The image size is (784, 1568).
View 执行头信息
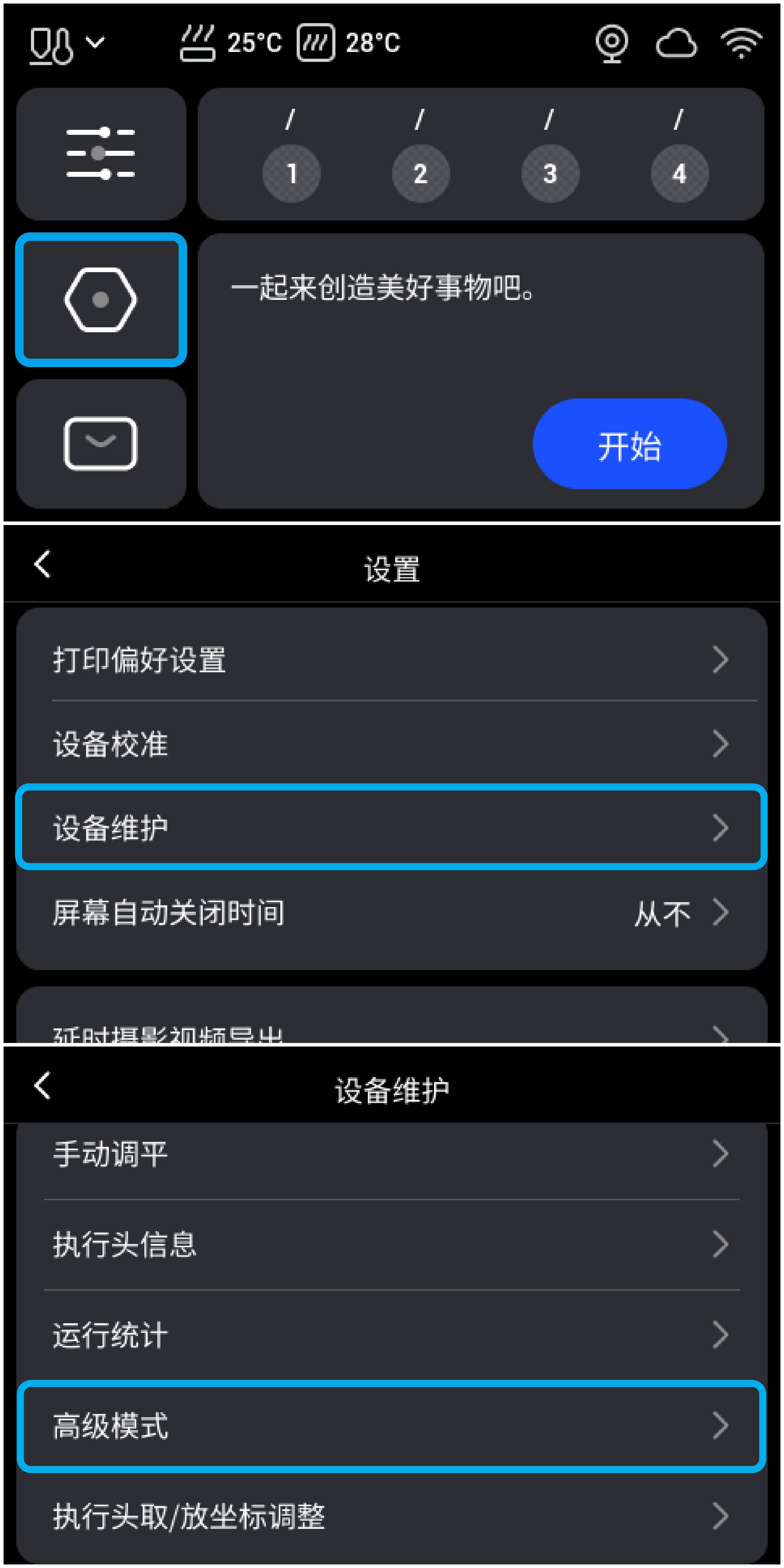click(x=391, y=1244)
